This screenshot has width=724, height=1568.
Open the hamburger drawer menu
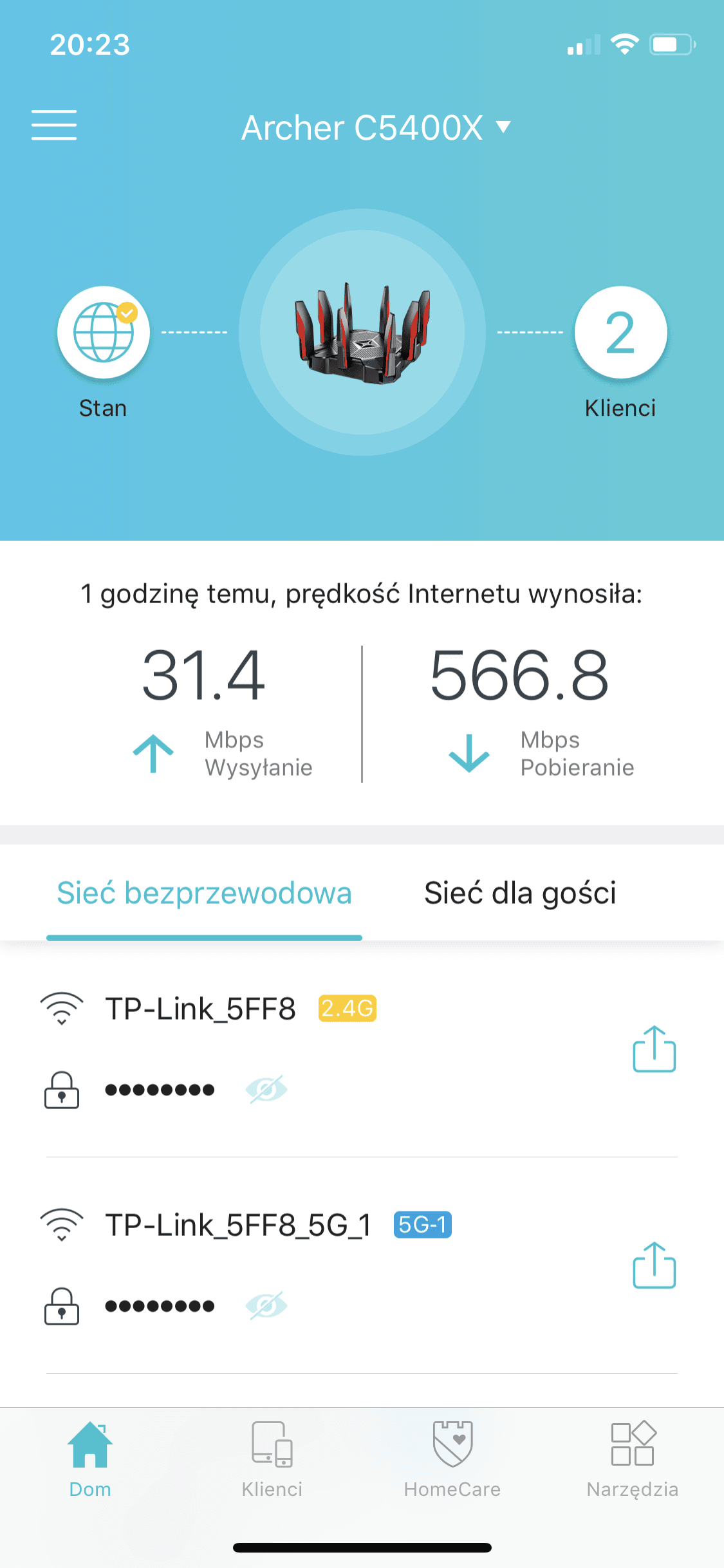point(54,125)
